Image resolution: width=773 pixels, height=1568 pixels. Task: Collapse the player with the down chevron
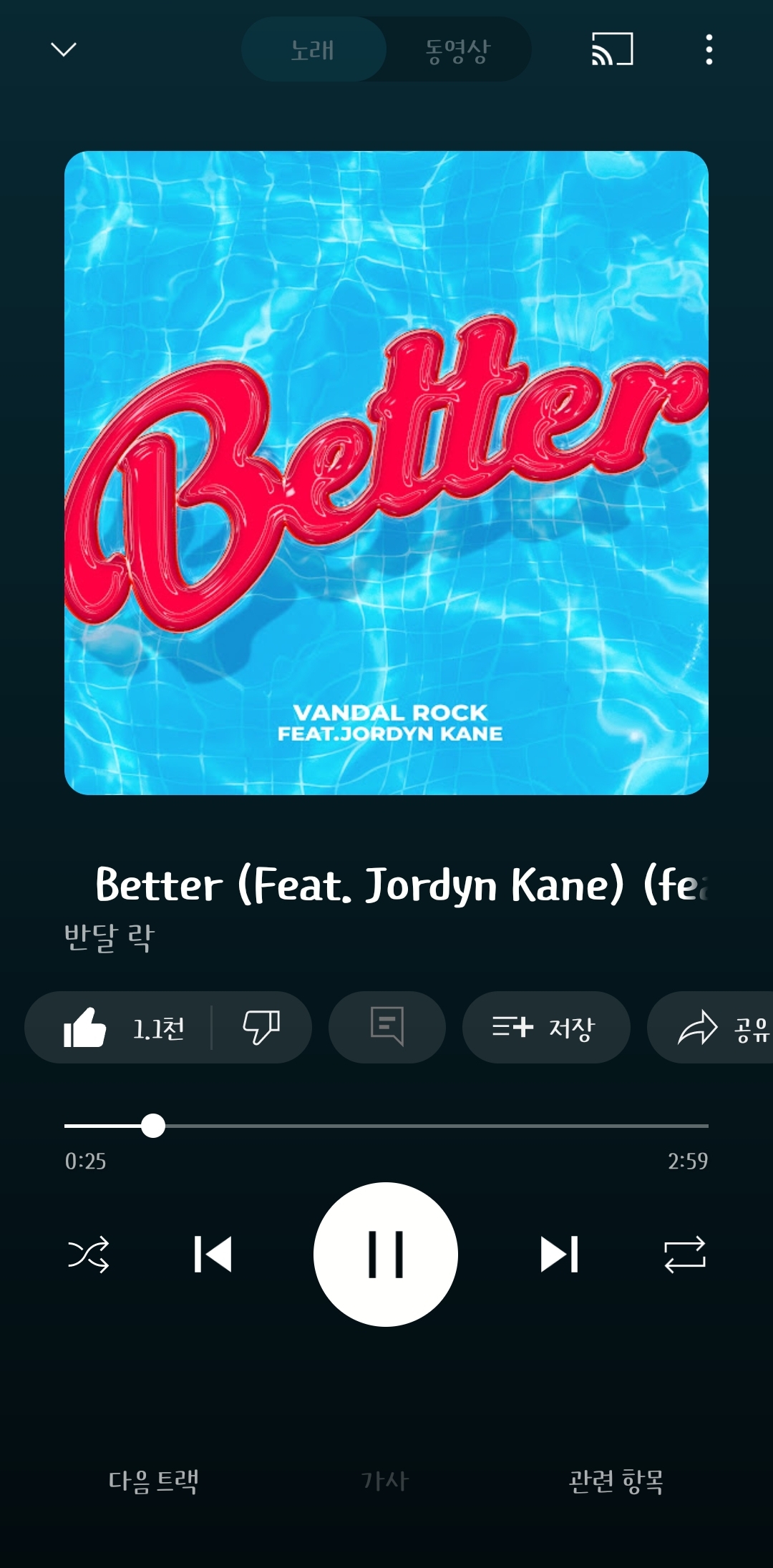[x=64, y=49]
